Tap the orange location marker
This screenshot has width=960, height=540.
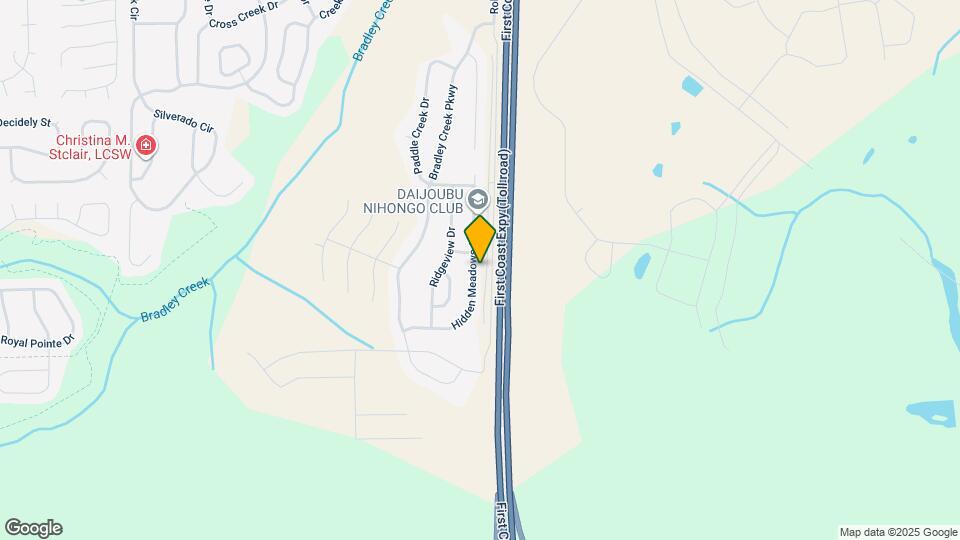tap(480, 239)
